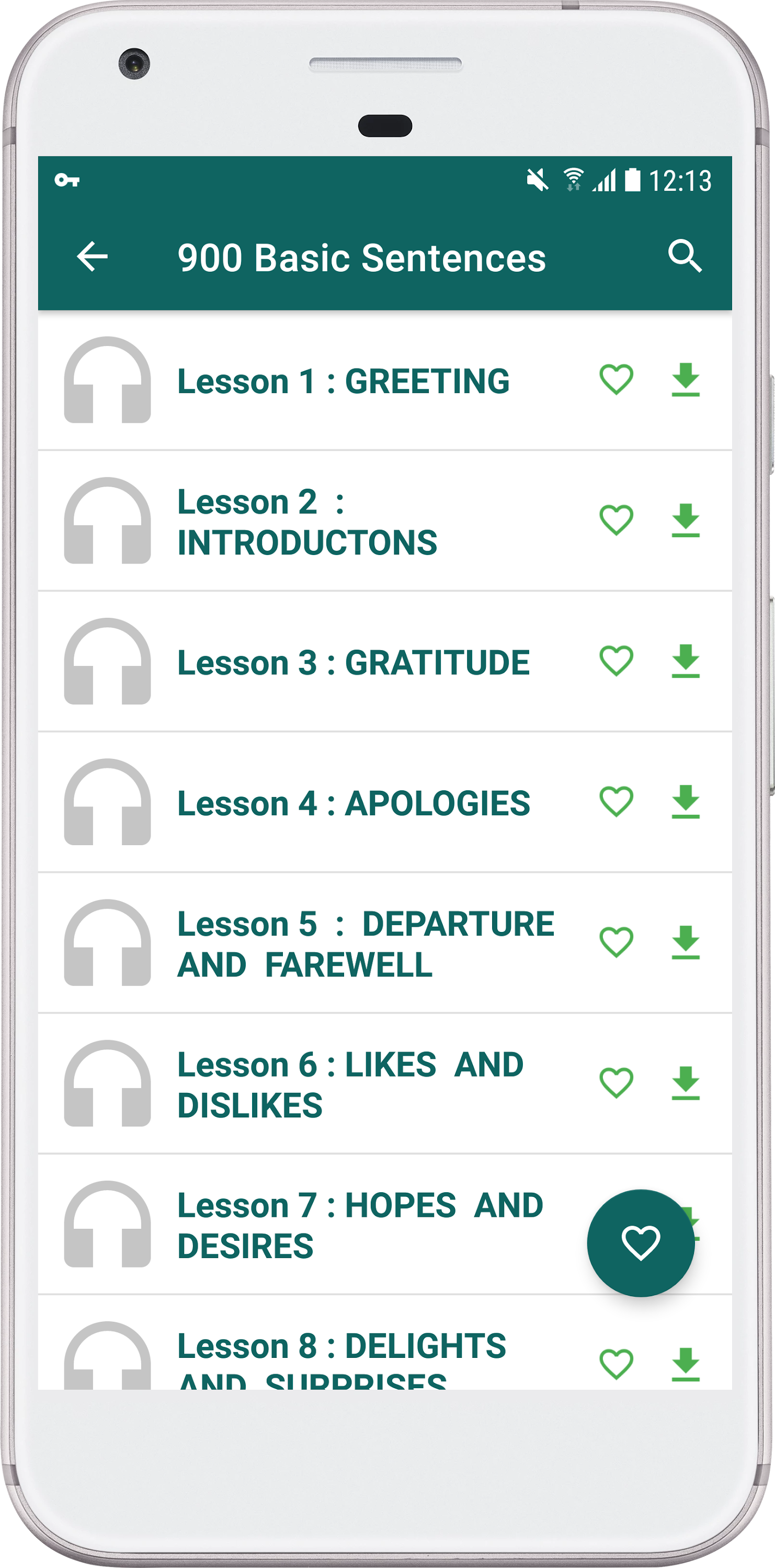
Task: Open Lesson 2: INTRODUCTONS
Action: [307, 522]
